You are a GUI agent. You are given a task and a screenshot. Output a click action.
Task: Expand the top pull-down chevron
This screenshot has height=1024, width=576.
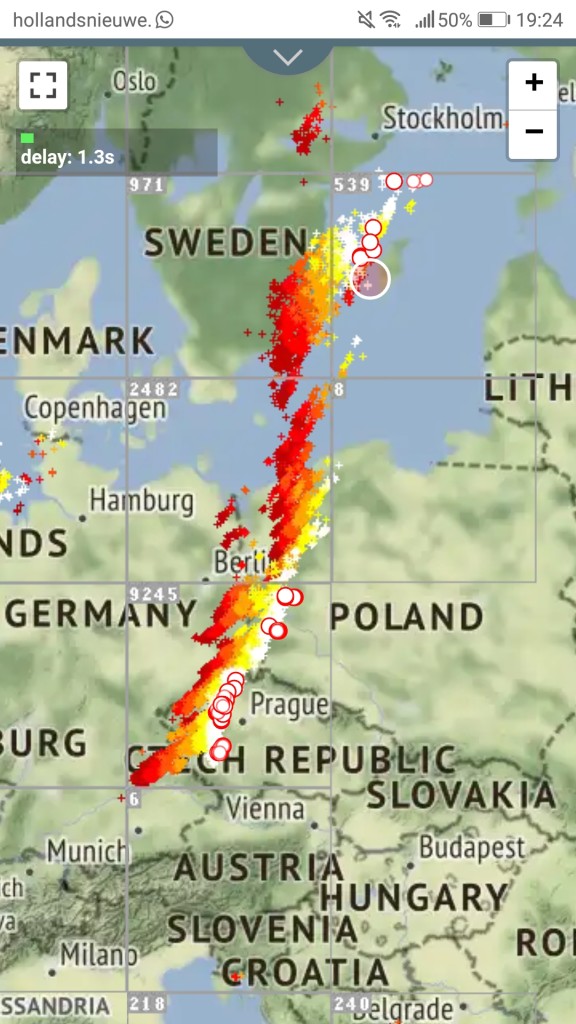click(287, 57)
